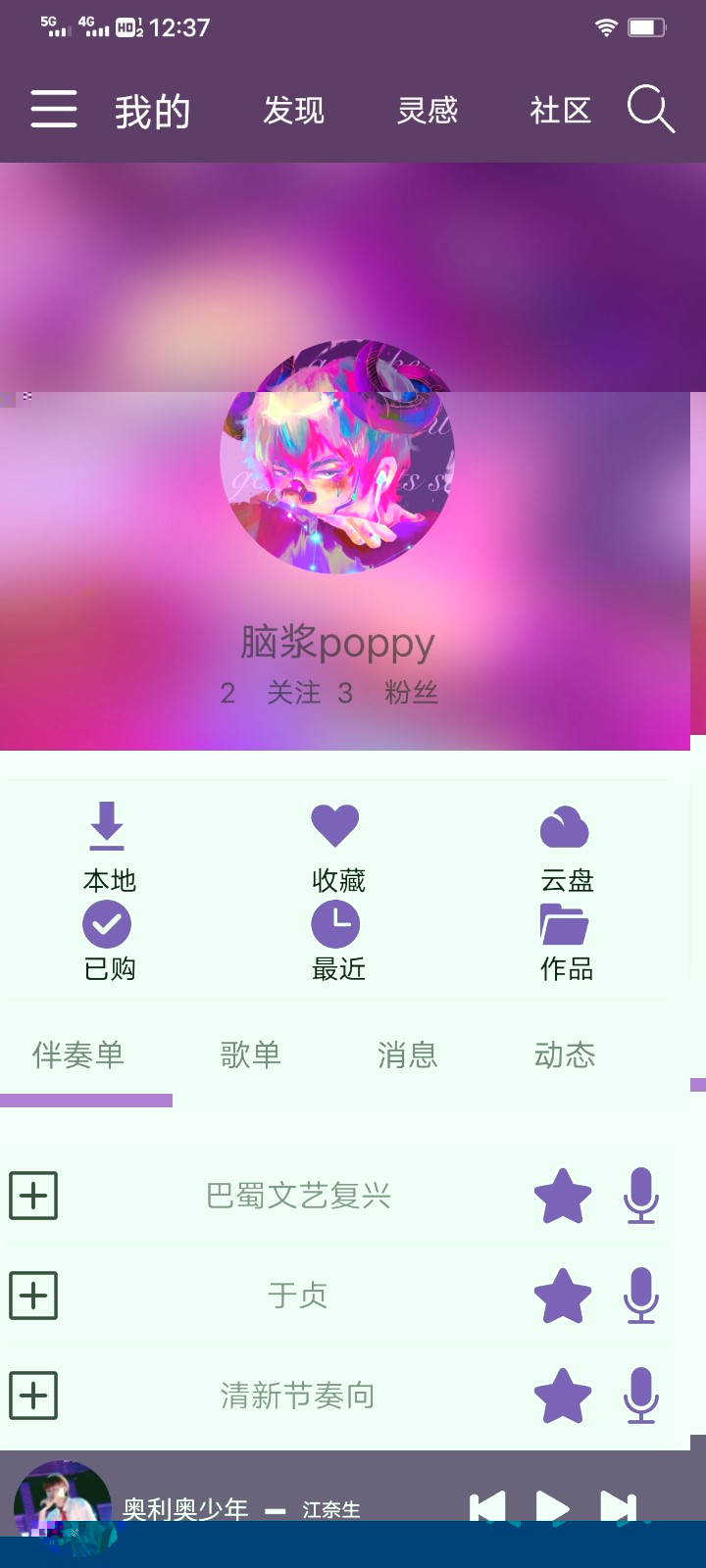Open the search magnifier

pos(650,109)
